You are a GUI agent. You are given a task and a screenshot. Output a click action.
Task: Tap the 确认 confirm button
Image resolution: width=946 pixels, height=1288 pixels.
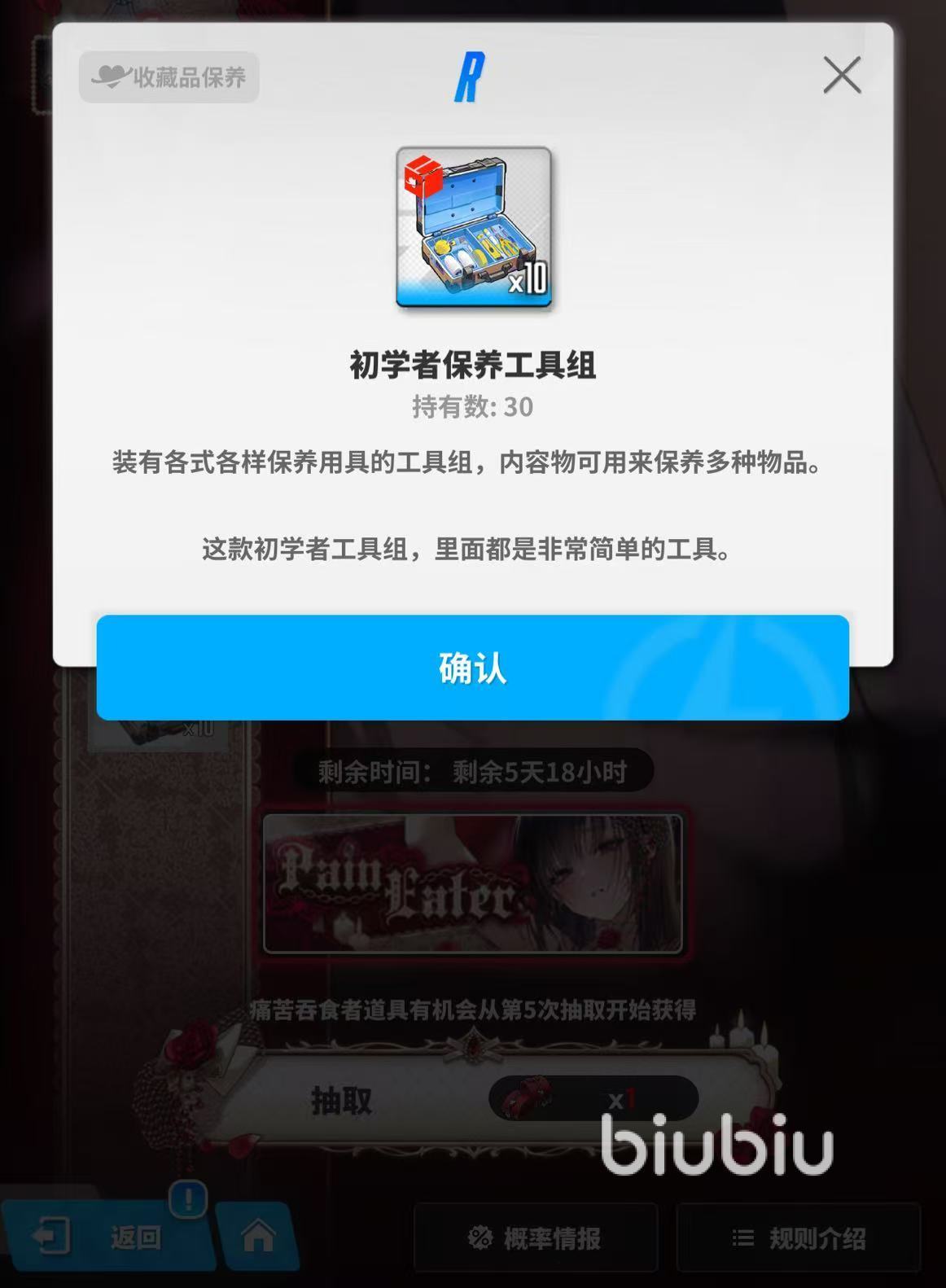[x=472, y=668]
